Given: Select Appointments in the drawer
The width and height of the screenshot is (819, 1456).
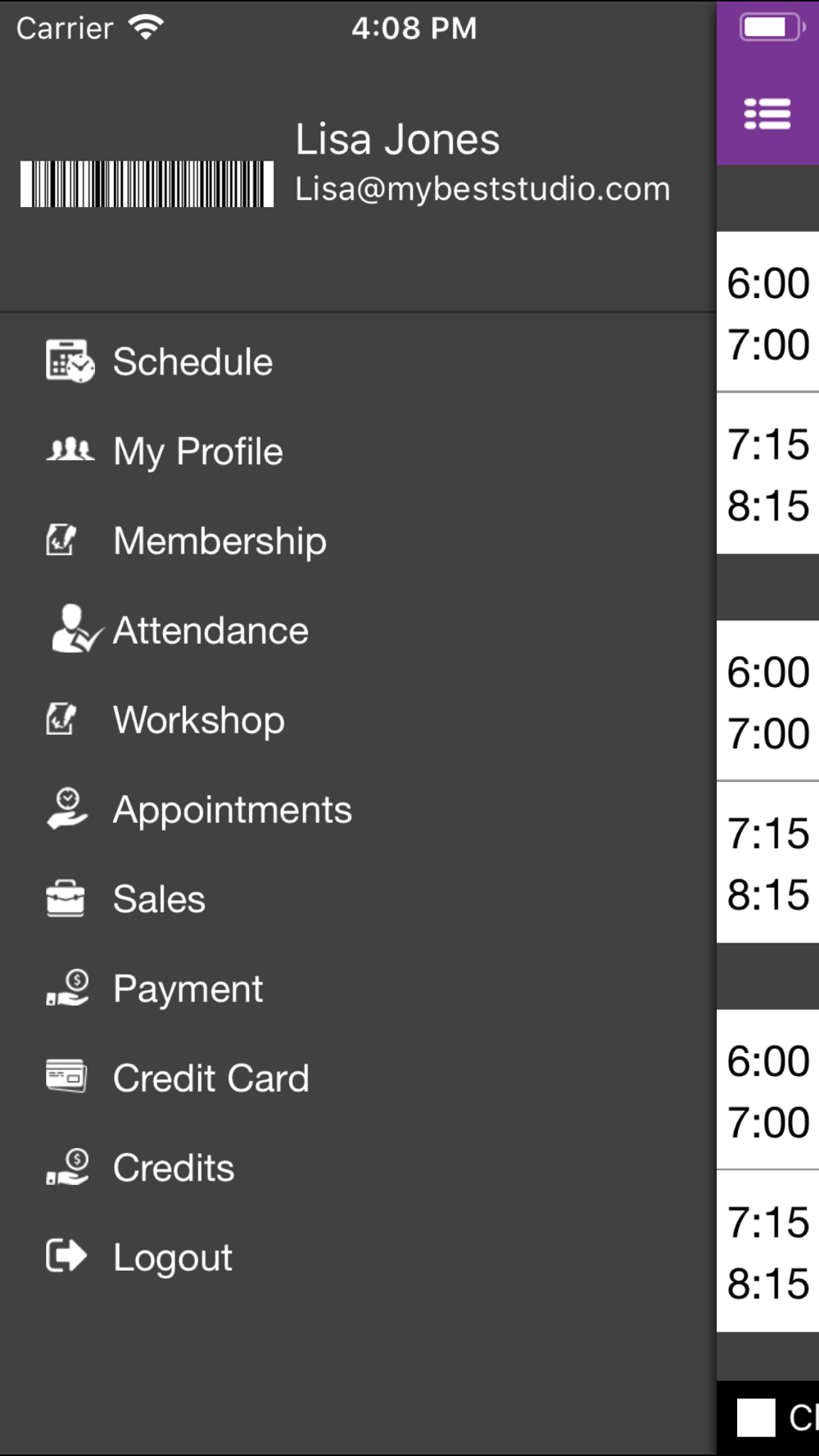Looking at the screenshot, I should click(358, 809).
